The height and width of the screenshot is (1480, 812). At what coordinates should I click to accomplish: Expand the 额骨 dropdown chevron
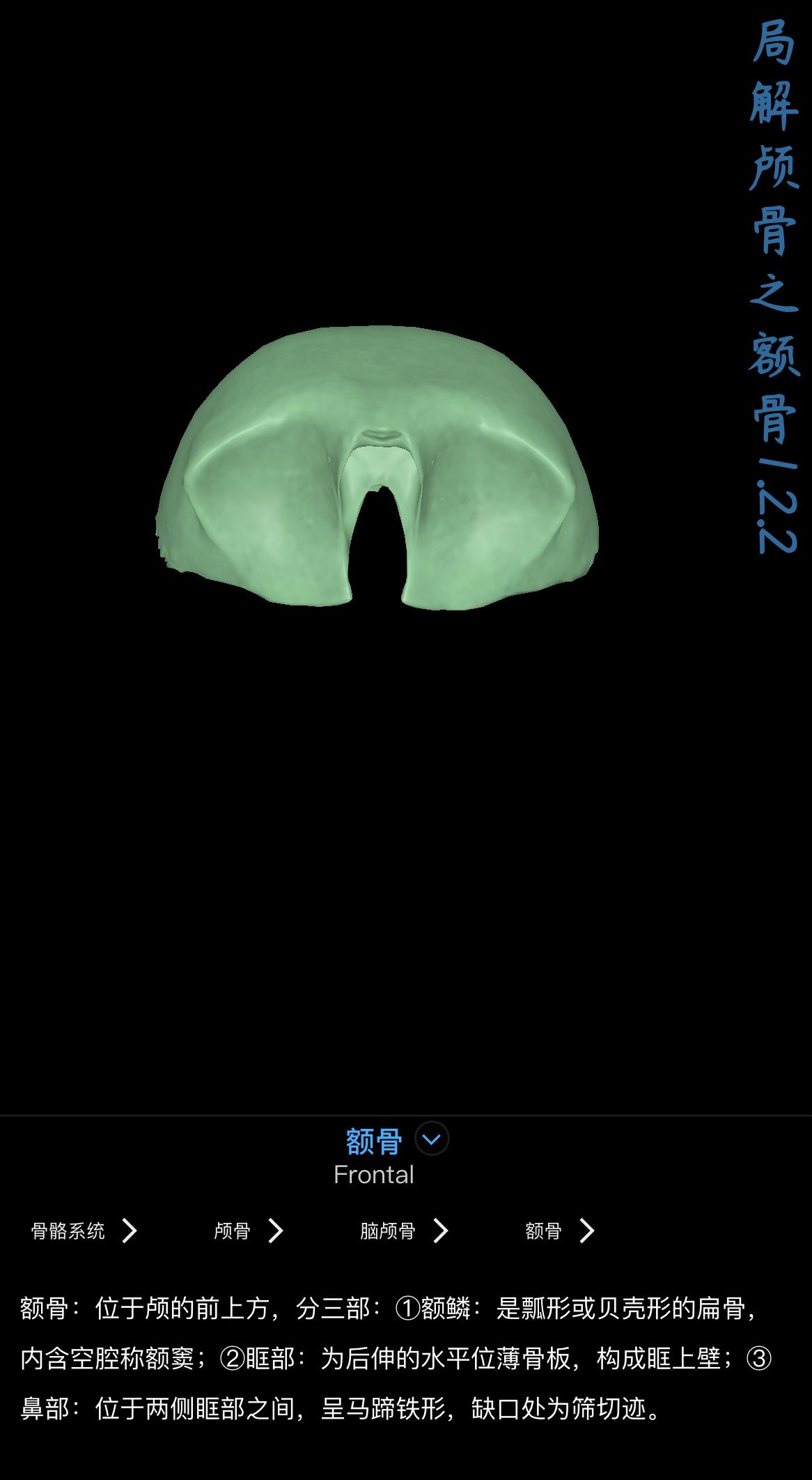point(432,1139)
